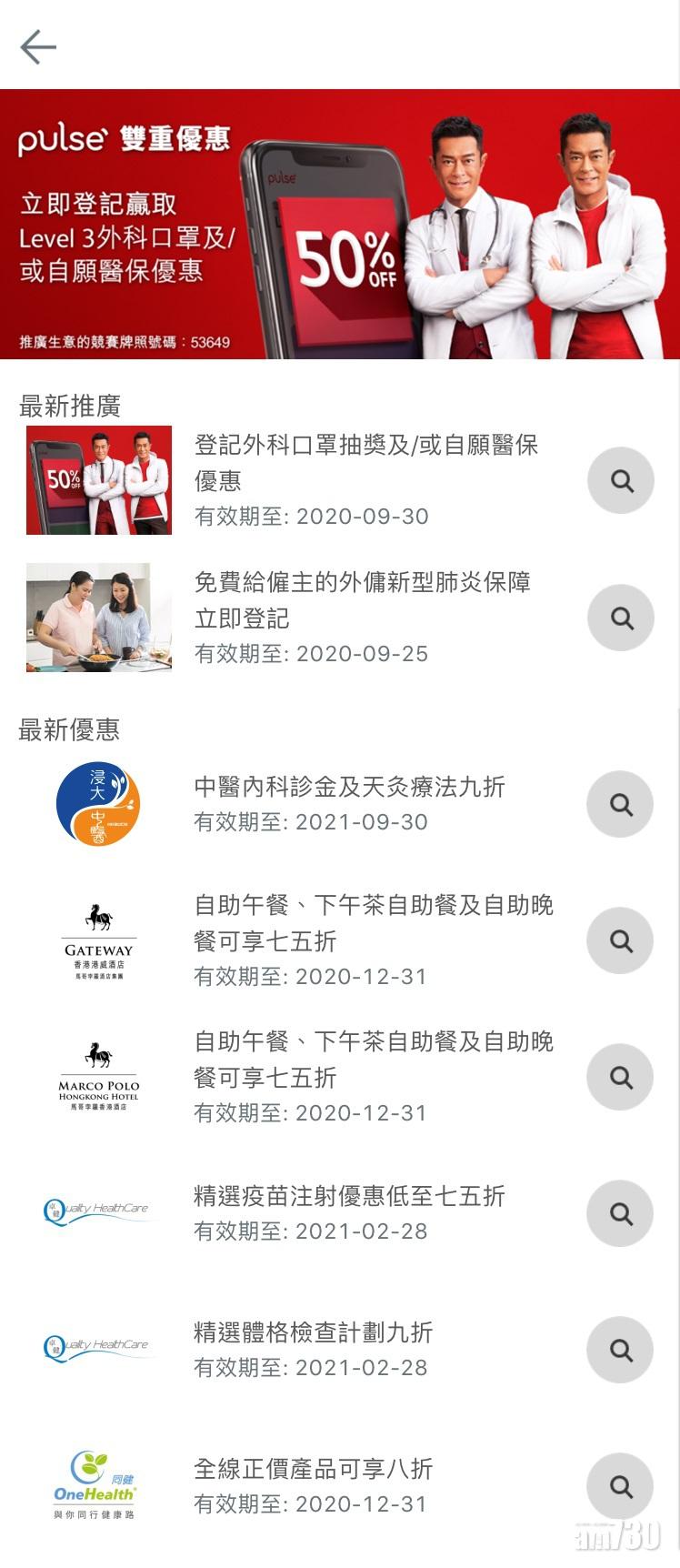Tap the magnifier beside 免費給僱主的外傭新型肺炎保障
Viewport: 680px width, 1568px height.
pos(621,618)
